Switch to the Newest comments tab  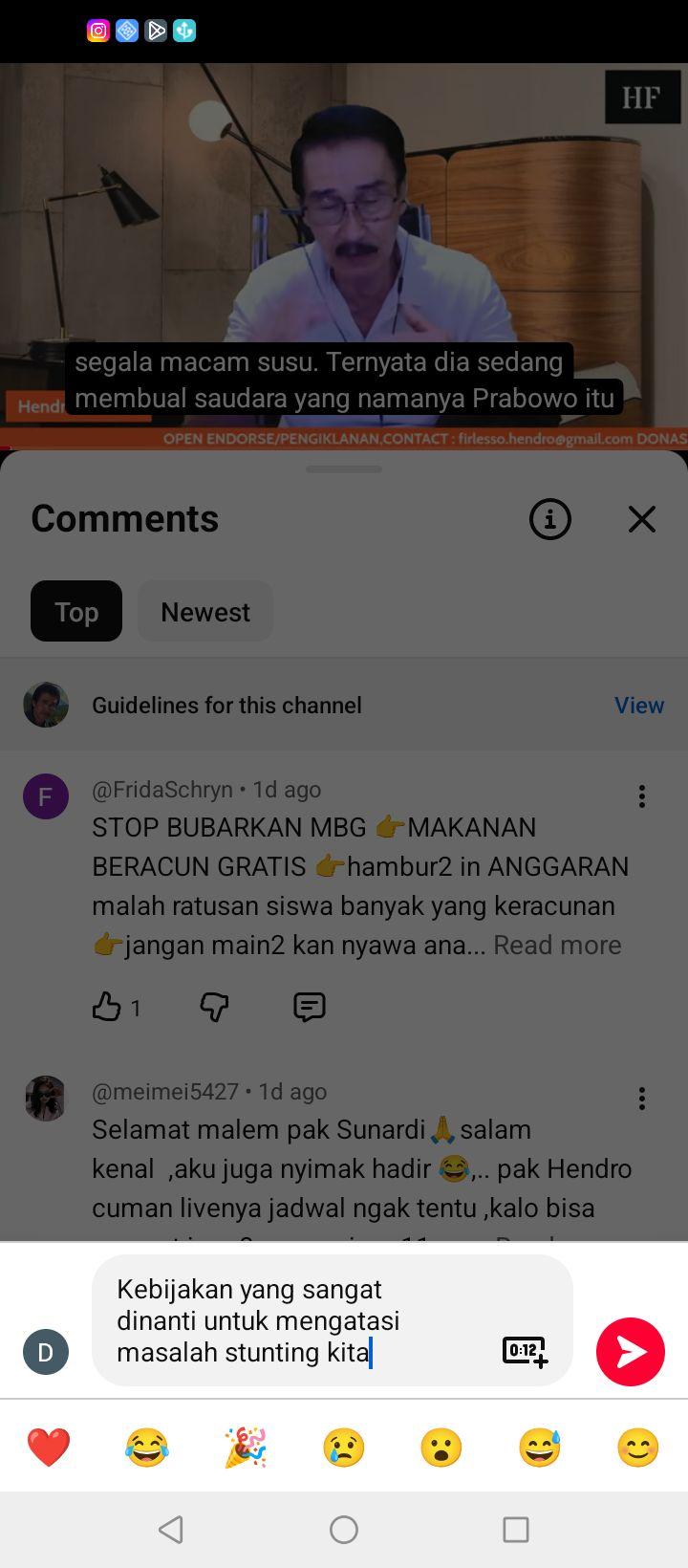pyautogui.click(x=205, y=611)
